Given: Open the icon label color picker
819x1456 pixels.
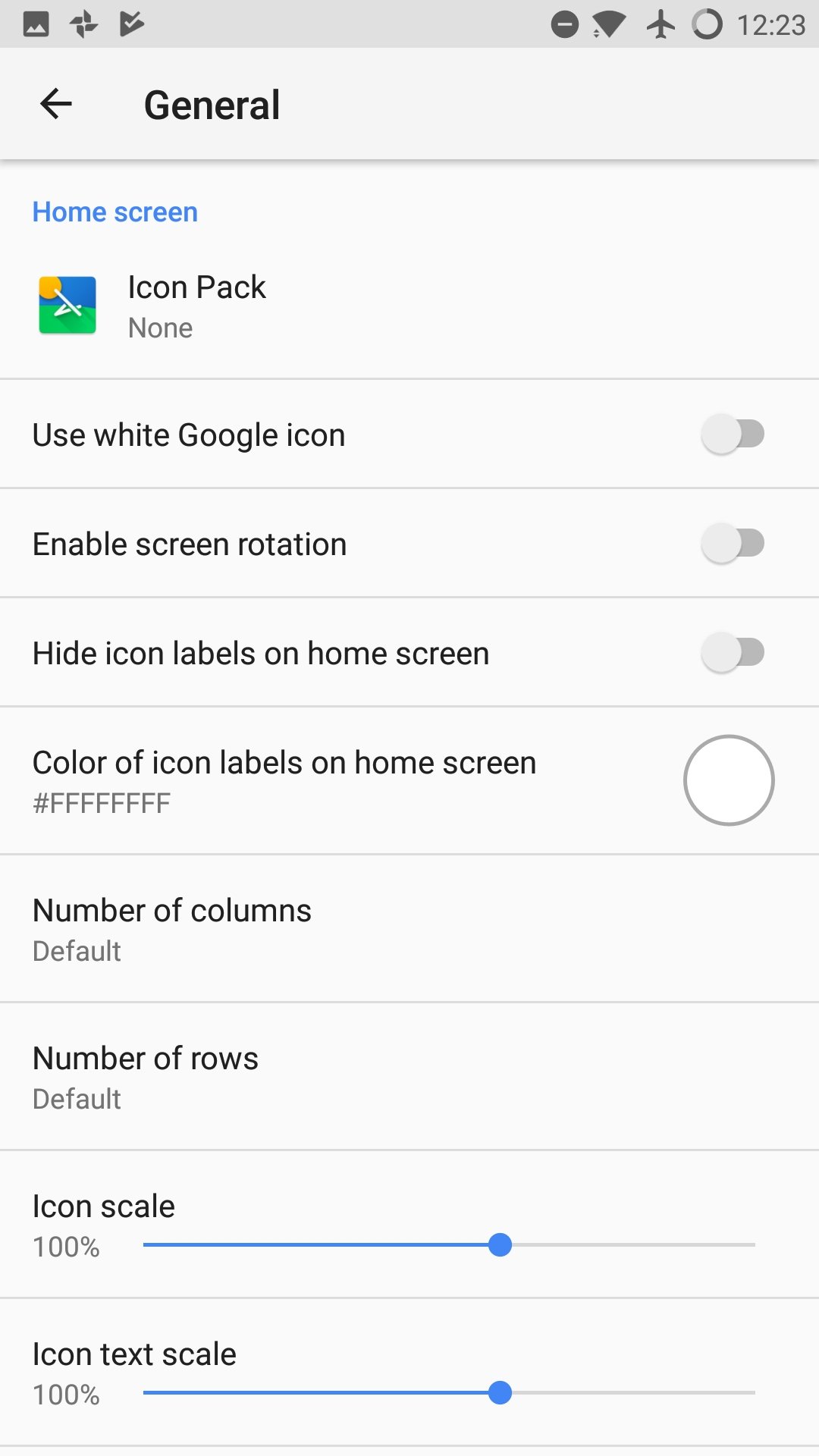Looking at the screenshot, I should (729, 780).
